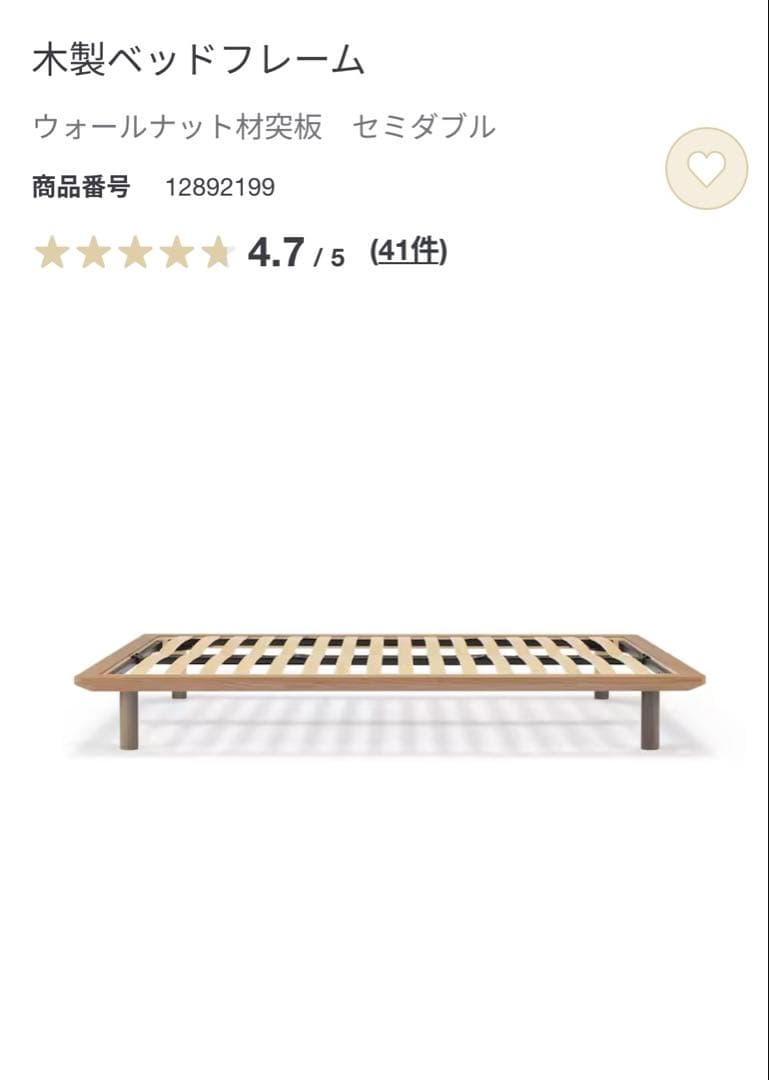
Task: Select the second rating star
Action: (x=95, y=253)
